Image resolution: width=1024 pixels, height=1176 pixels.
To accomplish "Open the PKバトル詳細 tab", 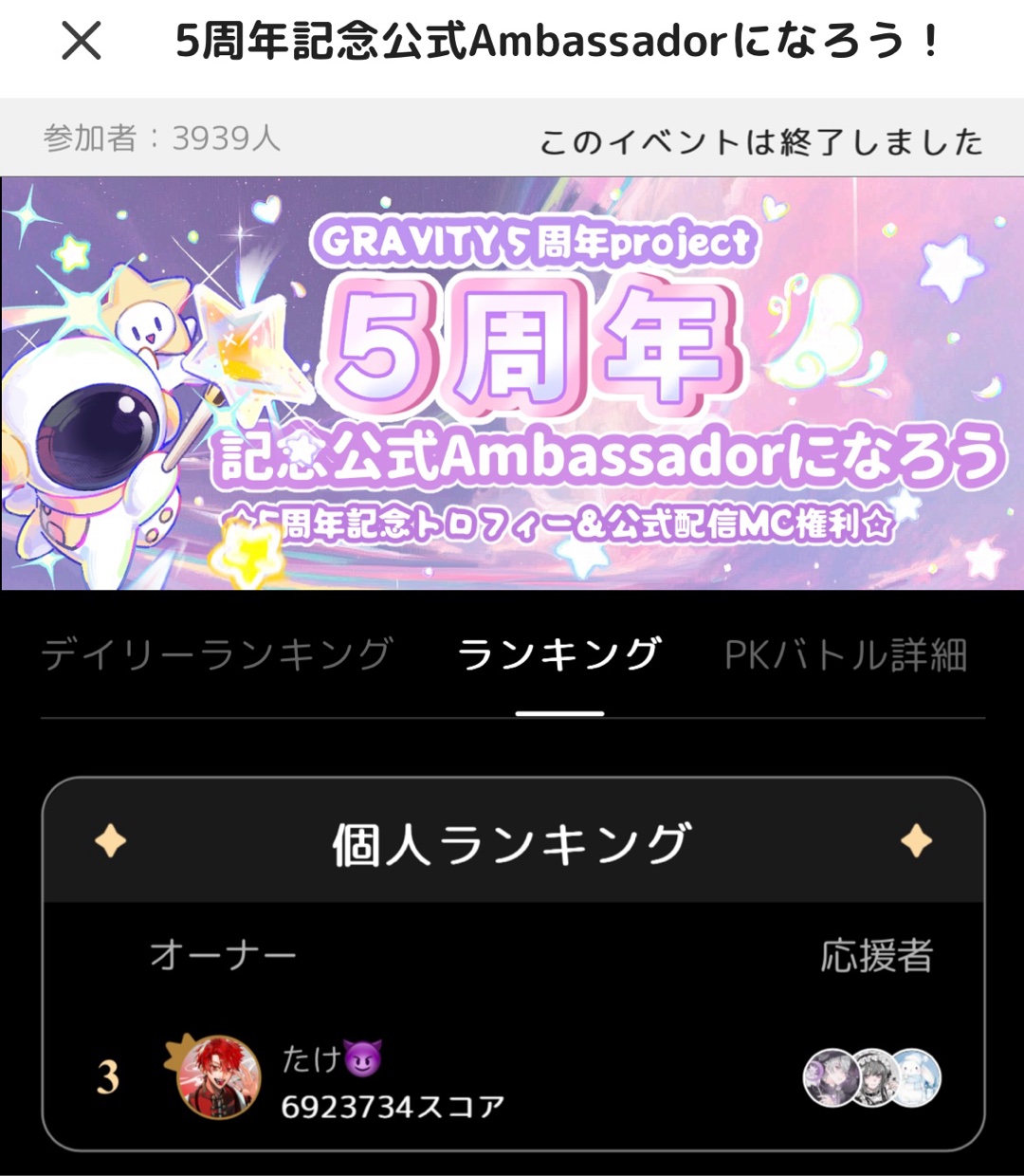I will coord(845,655).
